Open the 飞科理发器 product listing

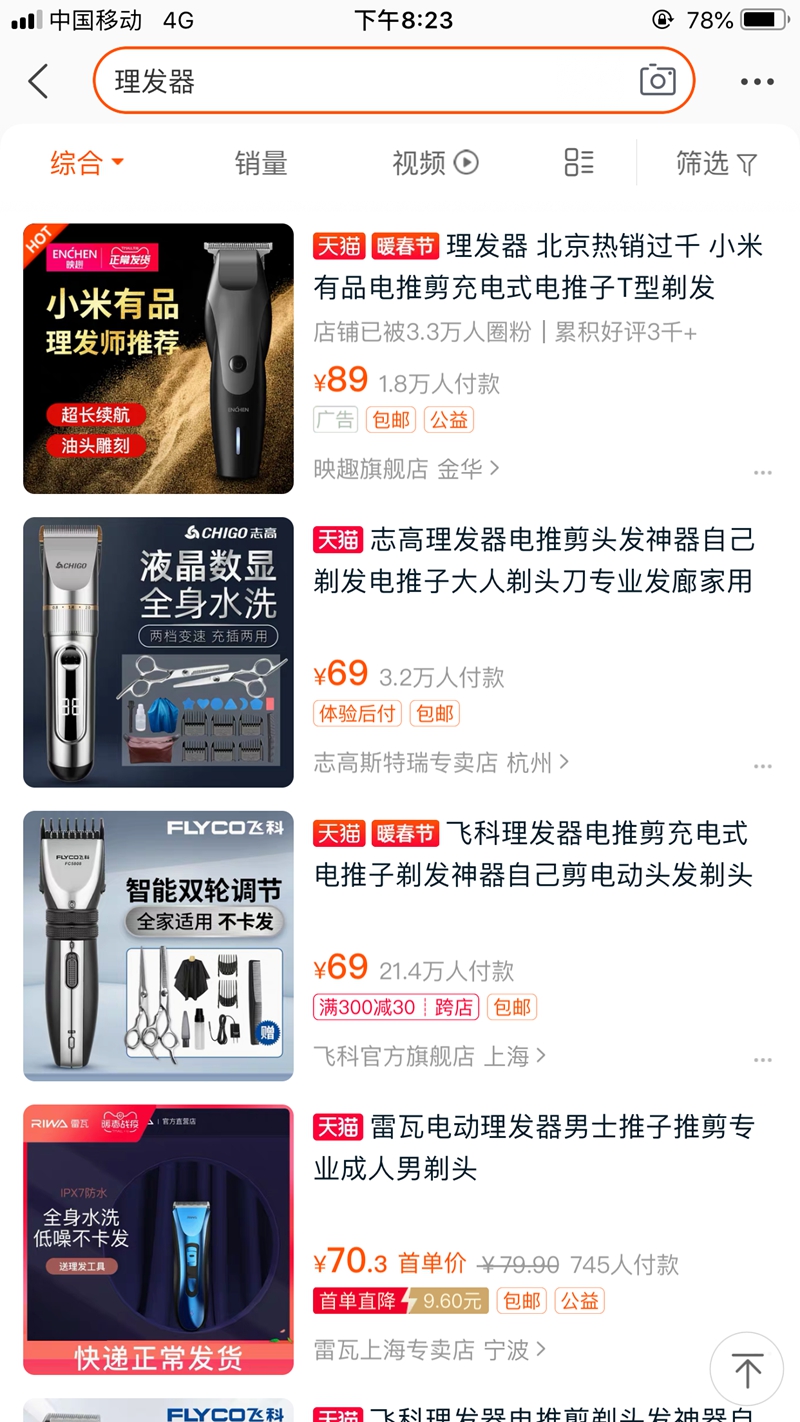pyautogui.click(x=533, y=854)
